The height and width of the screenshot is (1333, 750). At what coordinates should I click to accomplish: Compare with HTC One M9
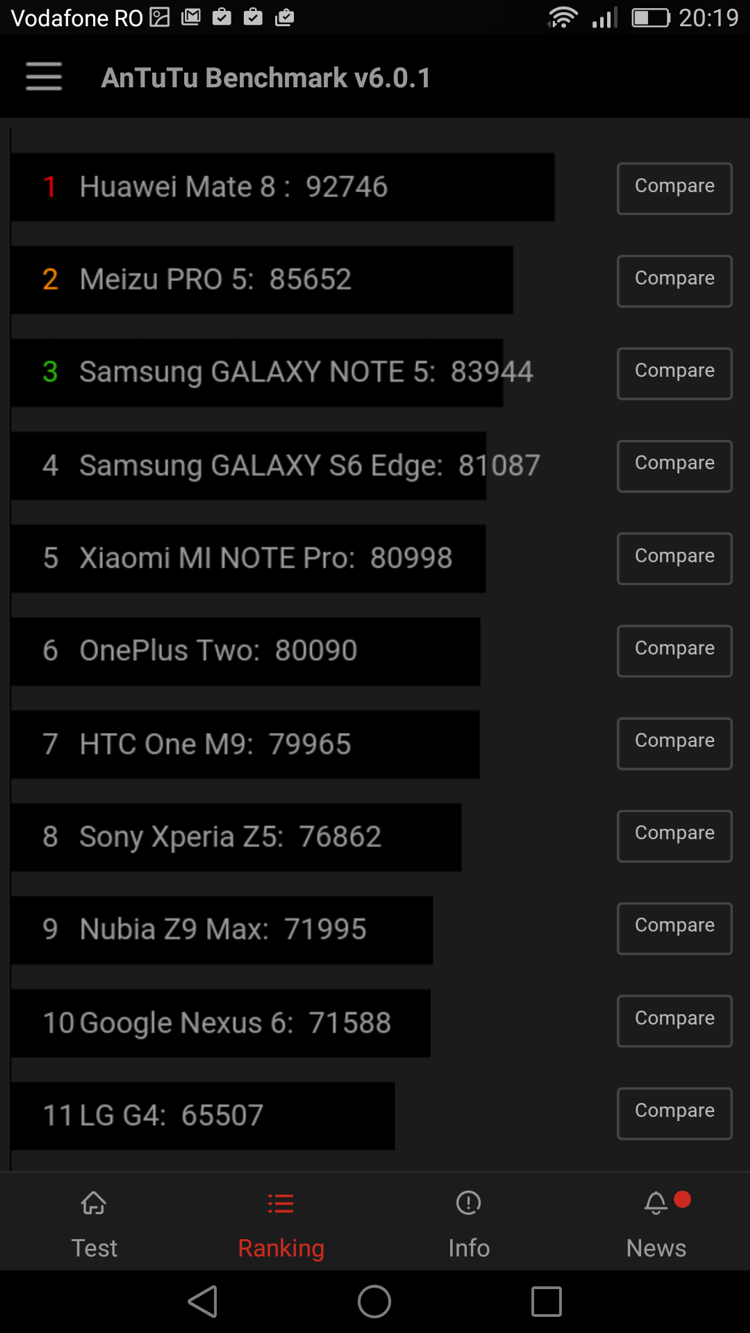tap(674, 743)
